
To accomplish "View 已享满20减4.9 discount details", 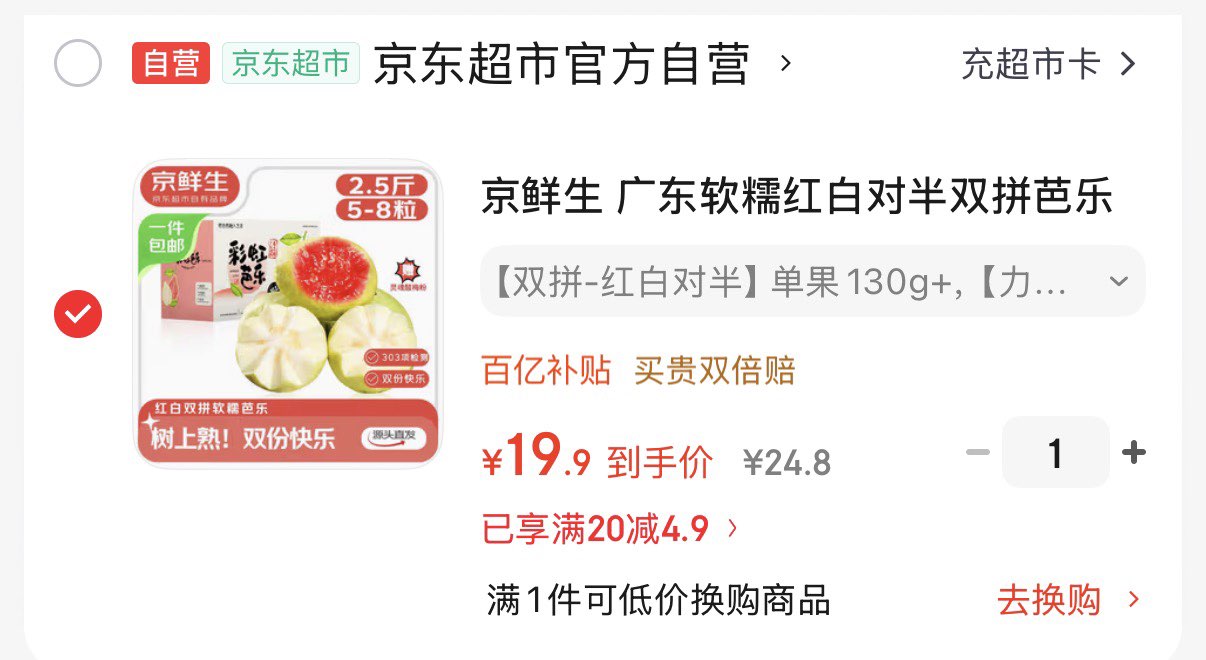I will 609,529.
